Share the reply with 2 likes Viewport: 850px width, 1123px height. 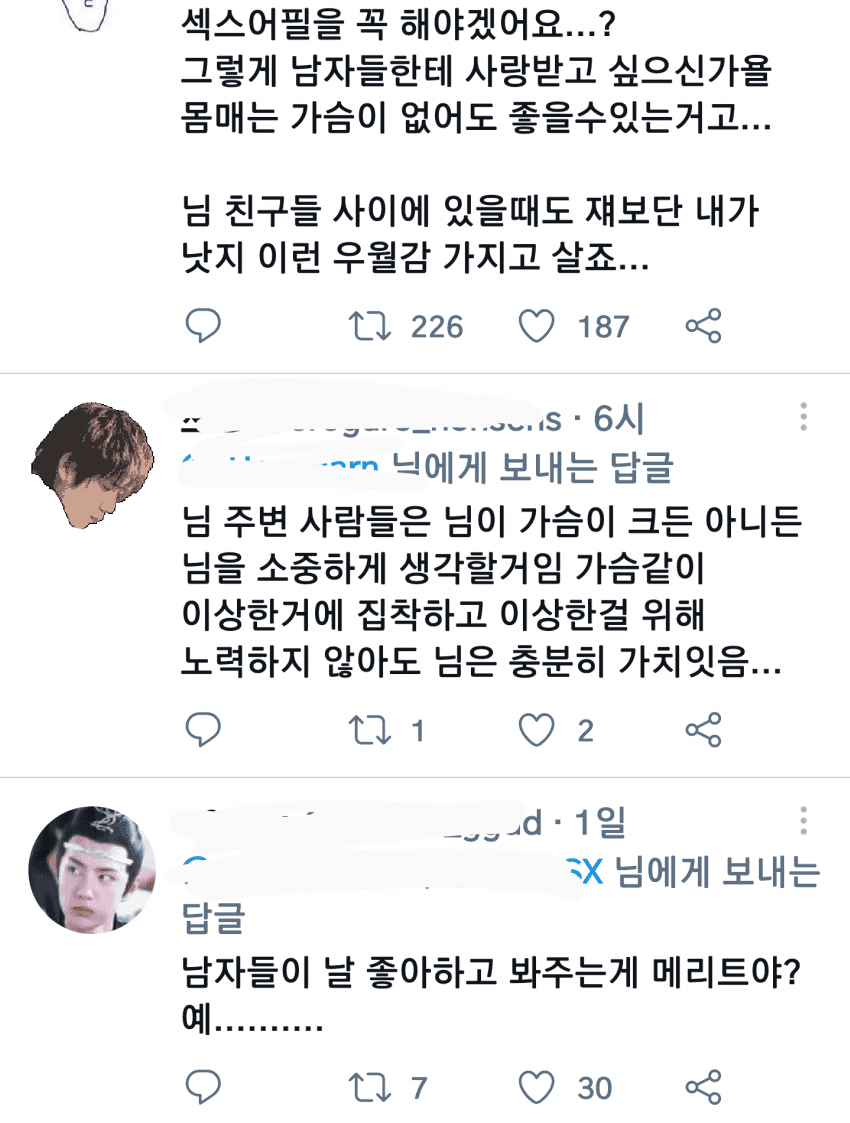[704, 729]
